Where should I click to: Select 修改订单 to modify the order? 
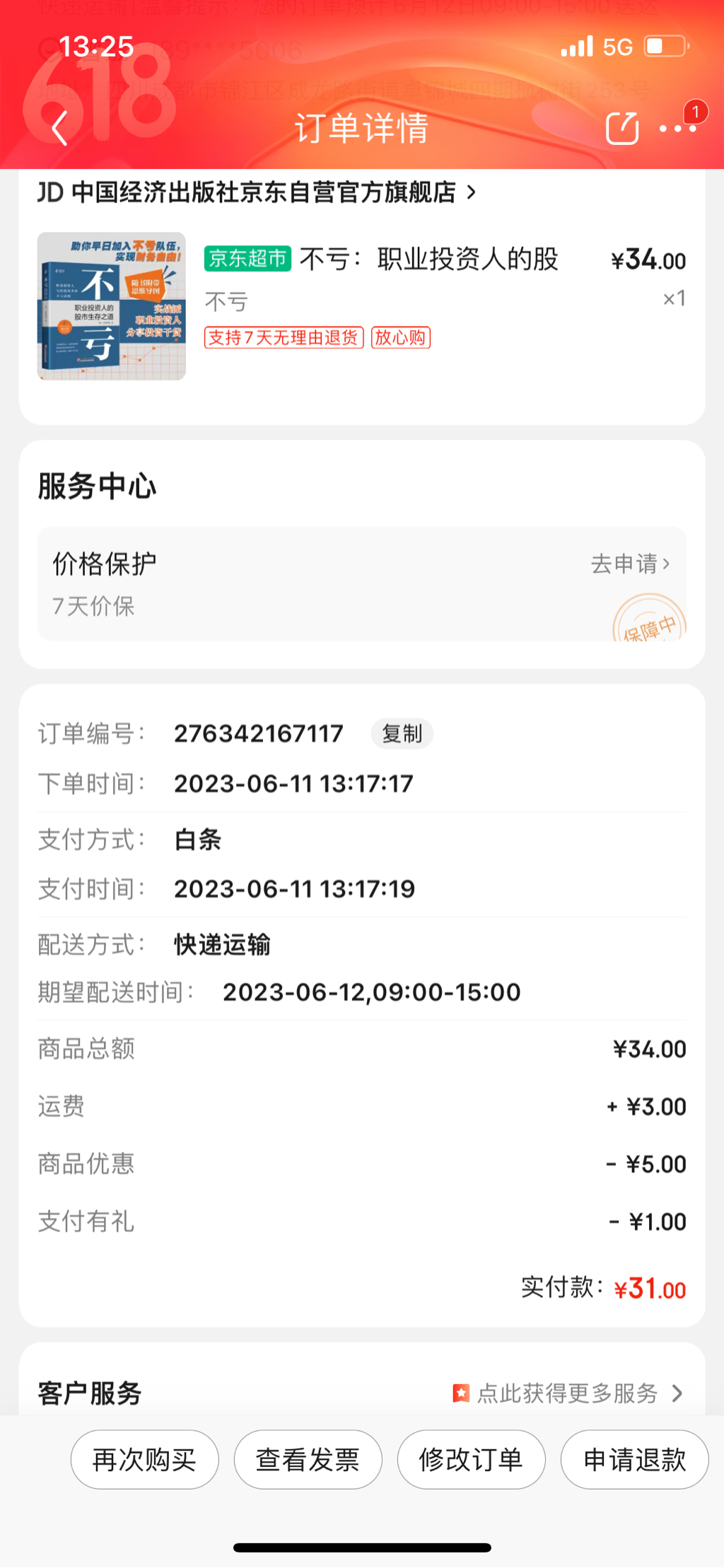471,1460
